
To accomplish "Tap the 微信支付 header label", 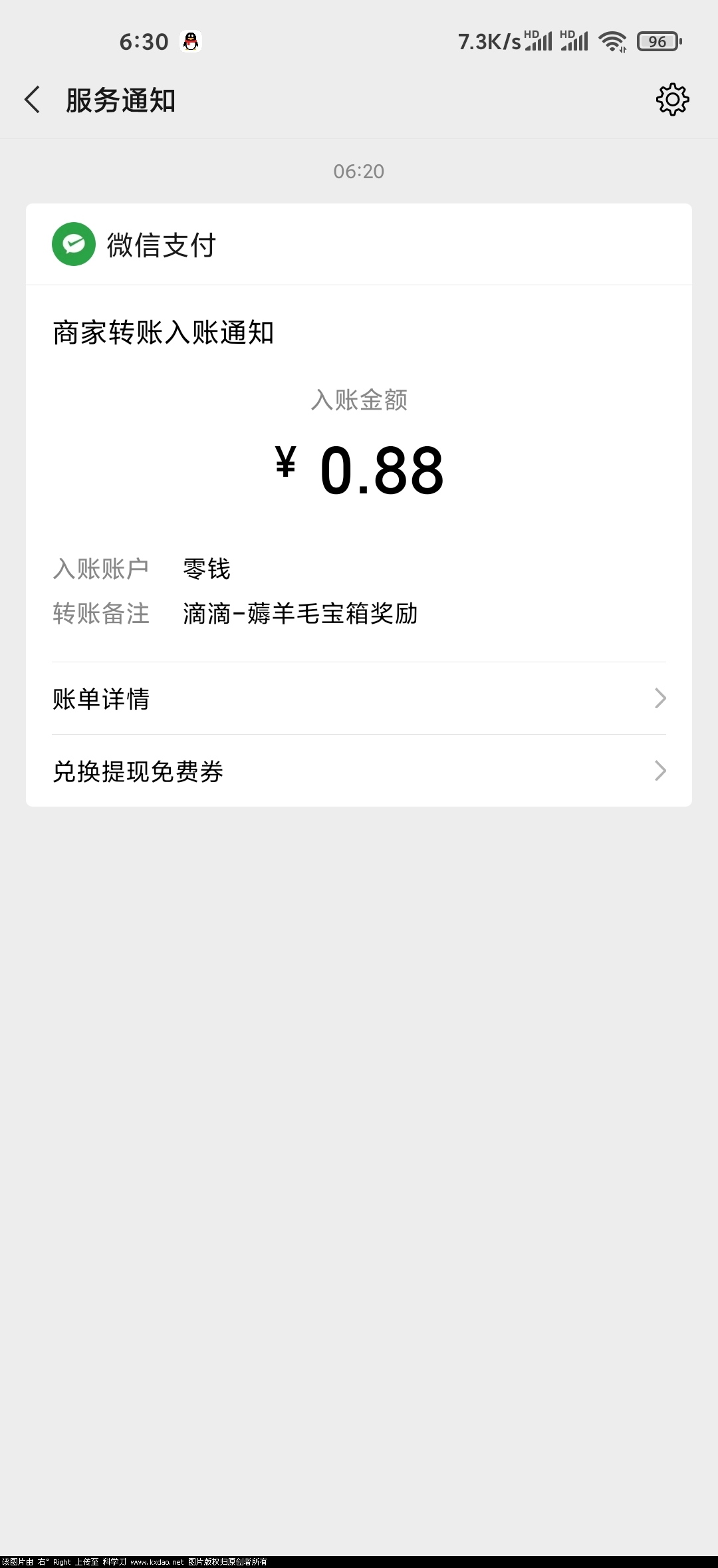I will click(x=160, y=245).
